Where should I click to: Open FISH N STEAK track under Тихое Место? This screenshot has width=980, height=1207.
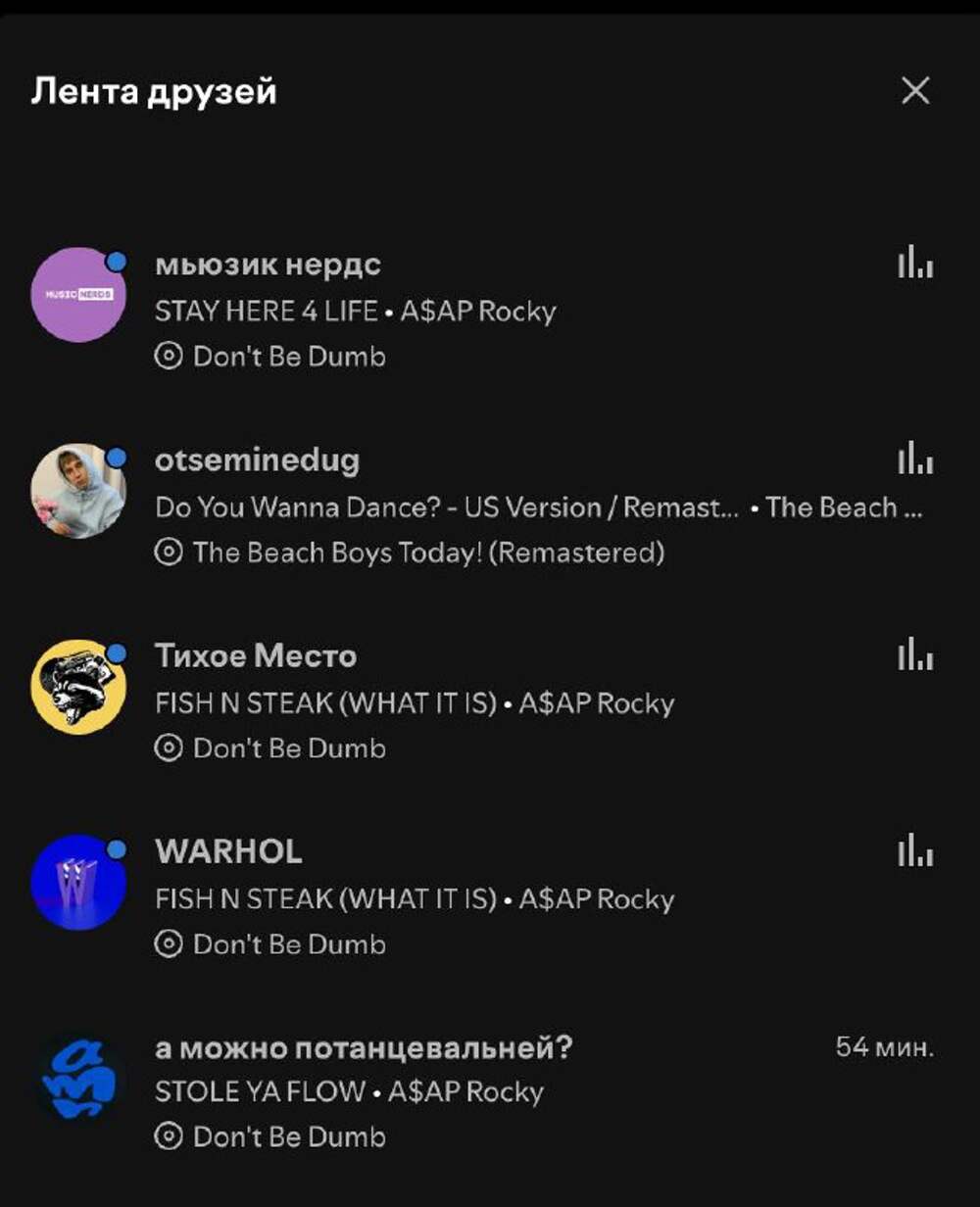[x=326, y=703]
